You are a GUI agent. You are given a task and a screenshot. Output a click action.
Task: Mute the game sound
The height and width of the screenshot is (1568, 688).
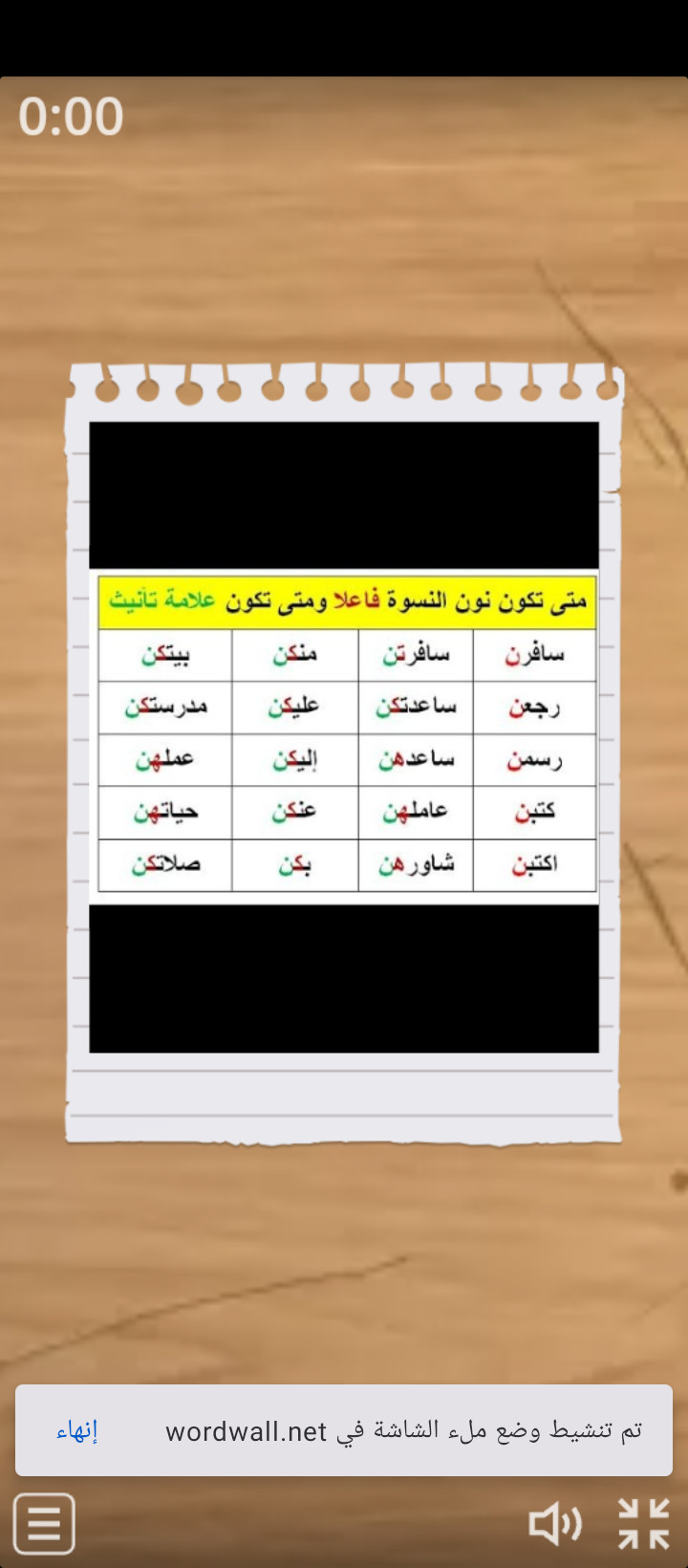click(x=555, y=1523)
